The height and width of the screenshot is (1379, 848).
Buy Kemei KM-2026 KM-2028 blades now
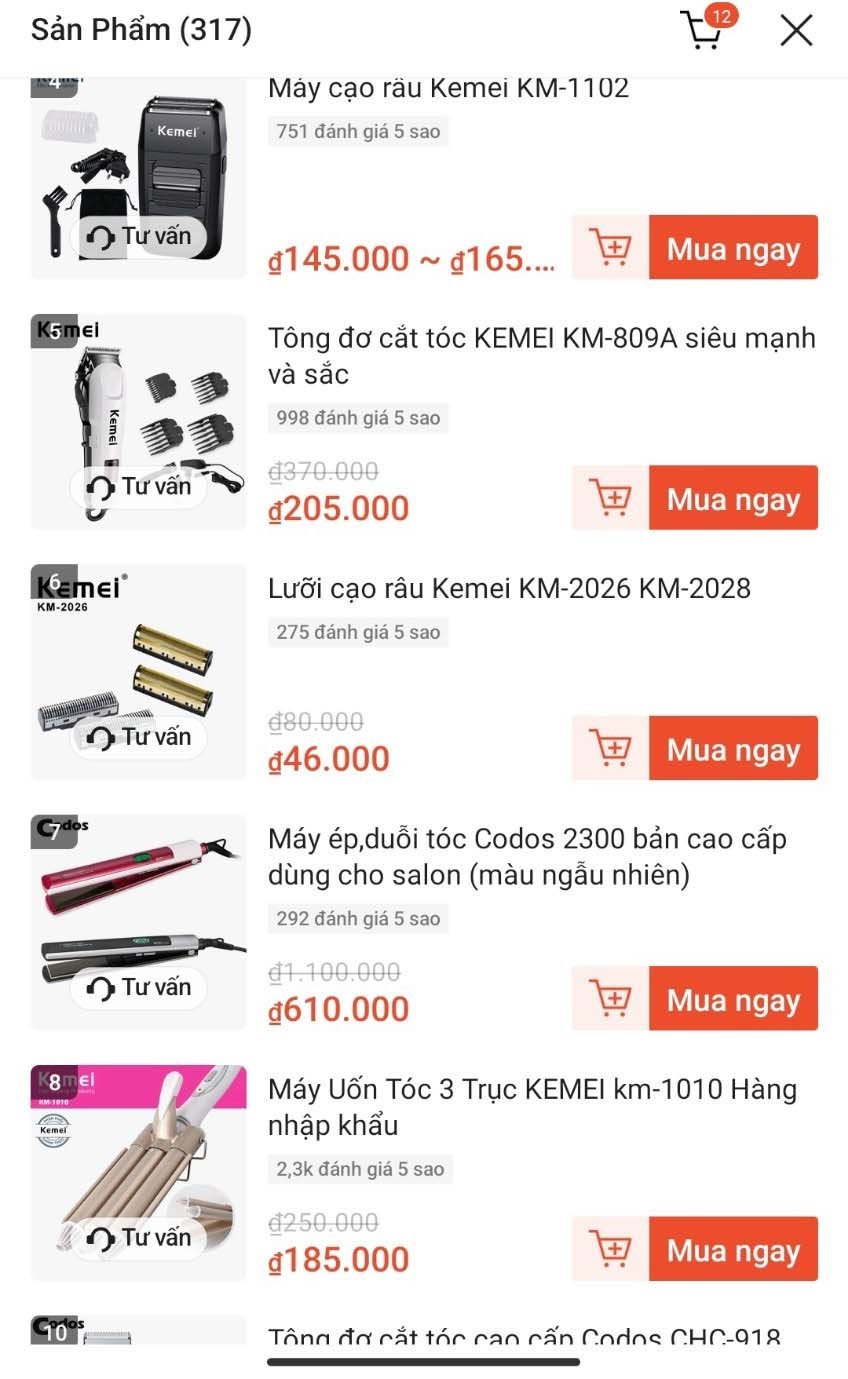coord(733,748)
